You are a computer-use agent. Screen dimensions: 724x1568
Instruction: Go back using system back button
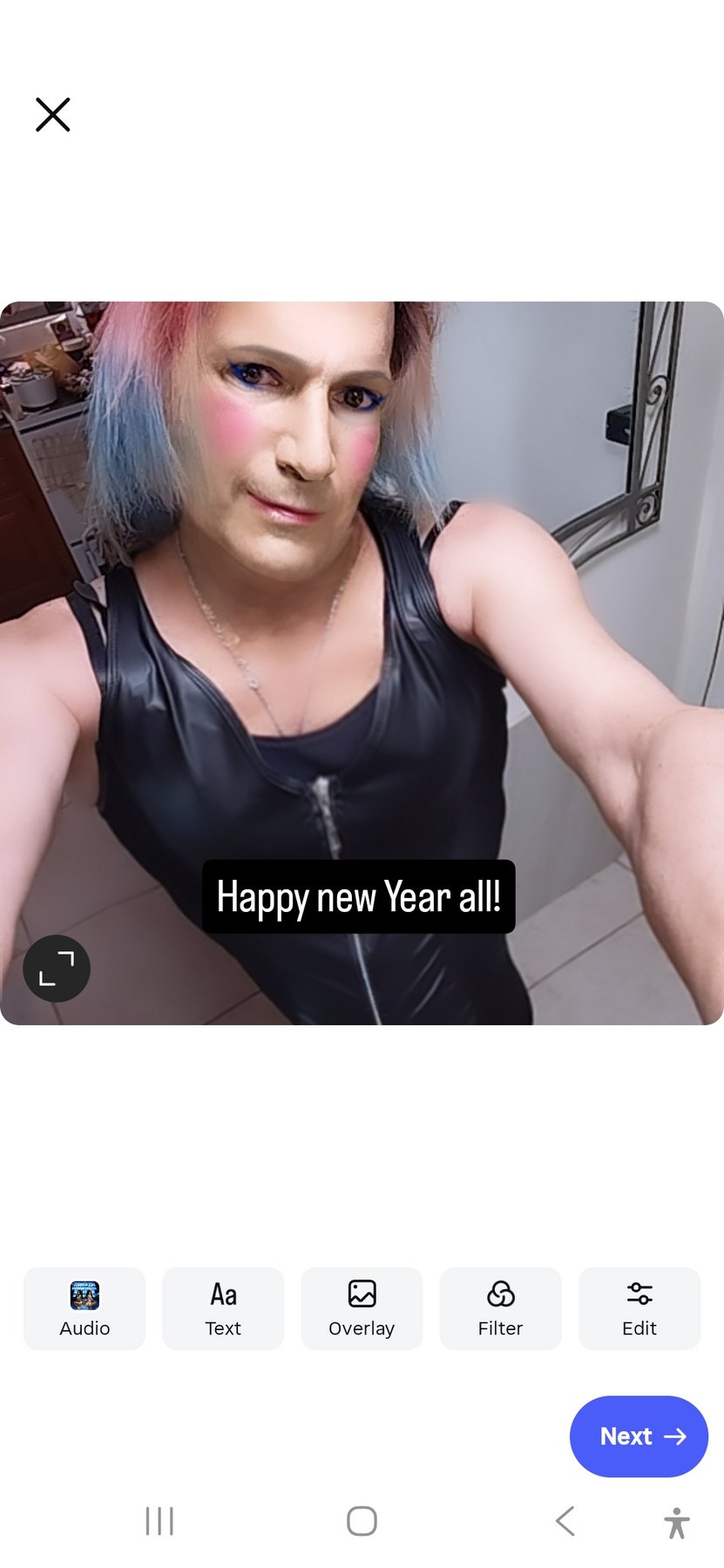pos(565,1521)
